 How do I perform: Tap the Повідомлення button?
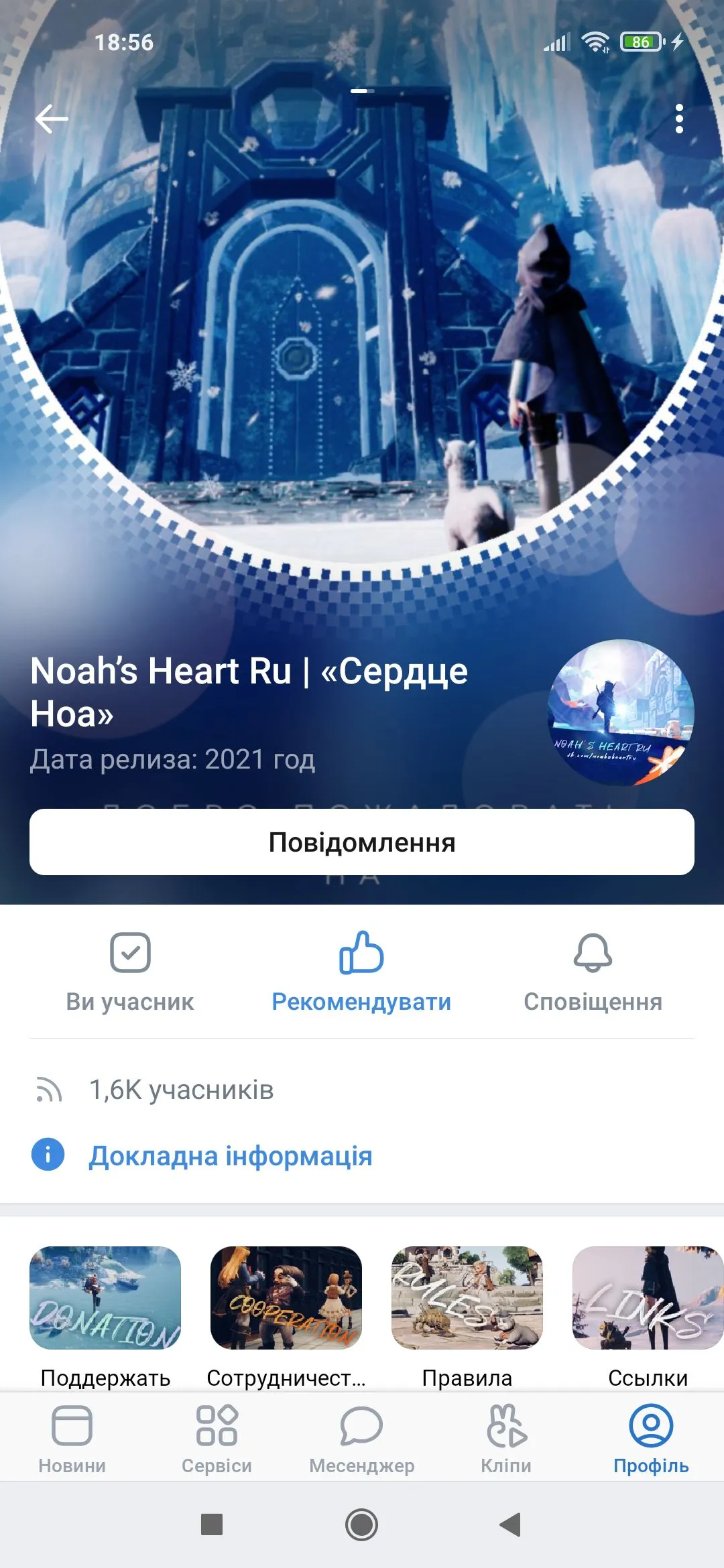362,842
